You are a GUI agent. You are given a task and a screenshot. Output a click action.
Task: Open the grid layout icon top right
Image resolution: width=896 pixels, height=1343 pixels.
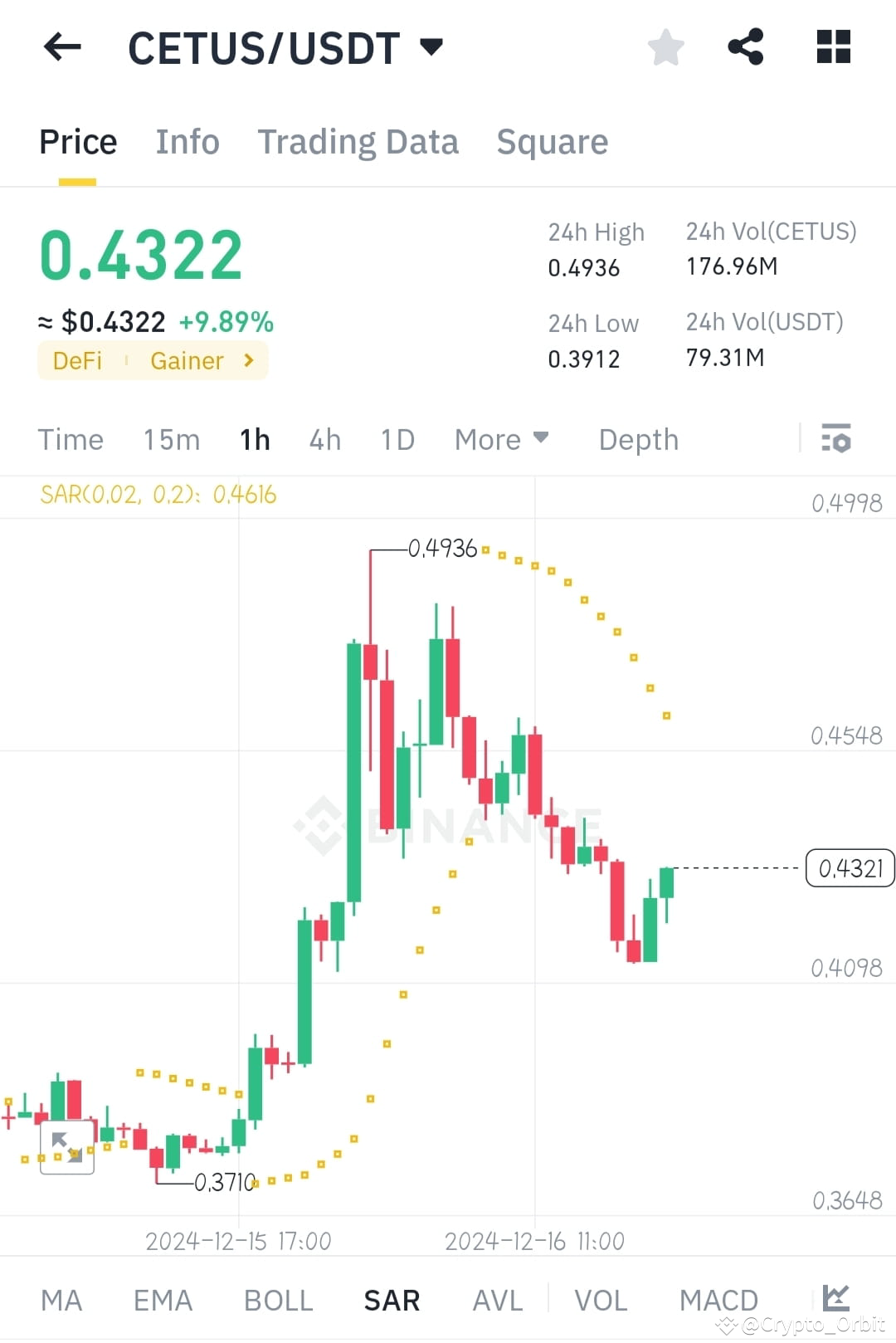[x=833, y=47]
